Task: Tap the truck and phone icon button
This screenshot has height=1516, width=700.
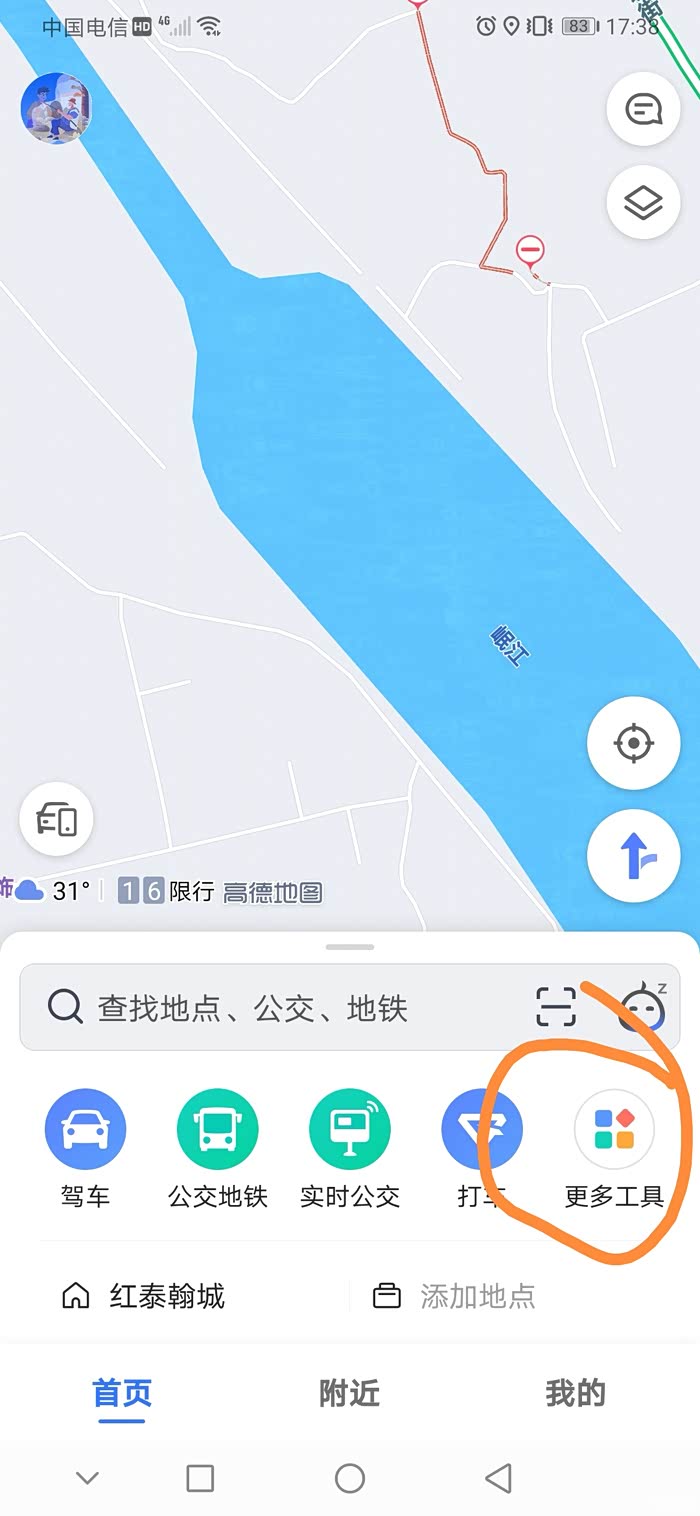Action: pos(57,819)
